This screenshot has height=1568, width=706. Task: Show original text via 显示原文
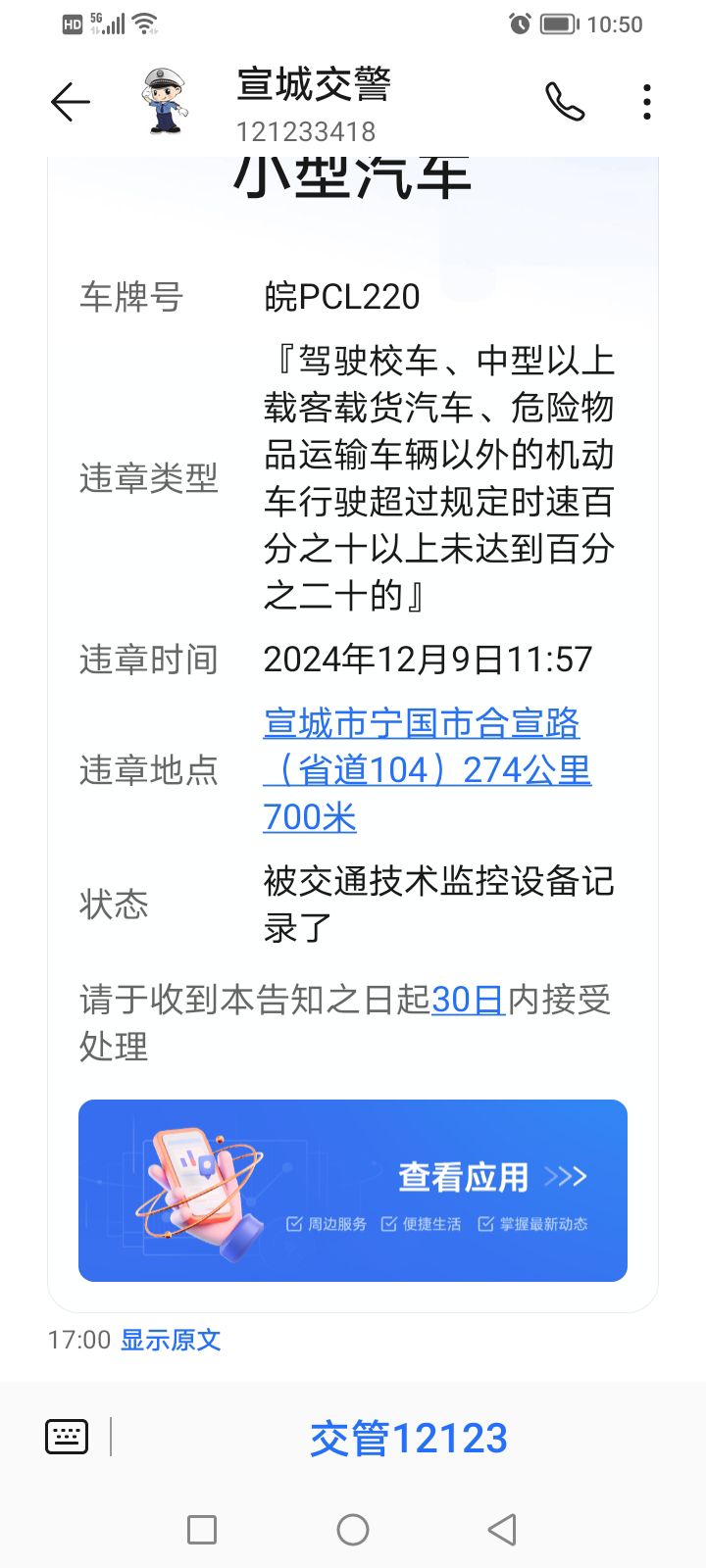point(171,1340)
